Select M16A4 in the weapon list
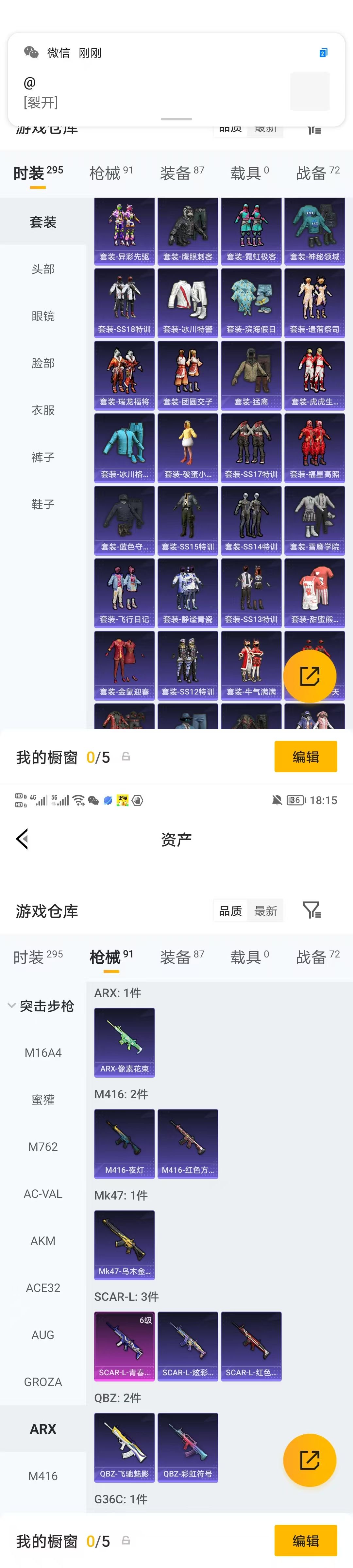353x1568 pixels. 42,1053
